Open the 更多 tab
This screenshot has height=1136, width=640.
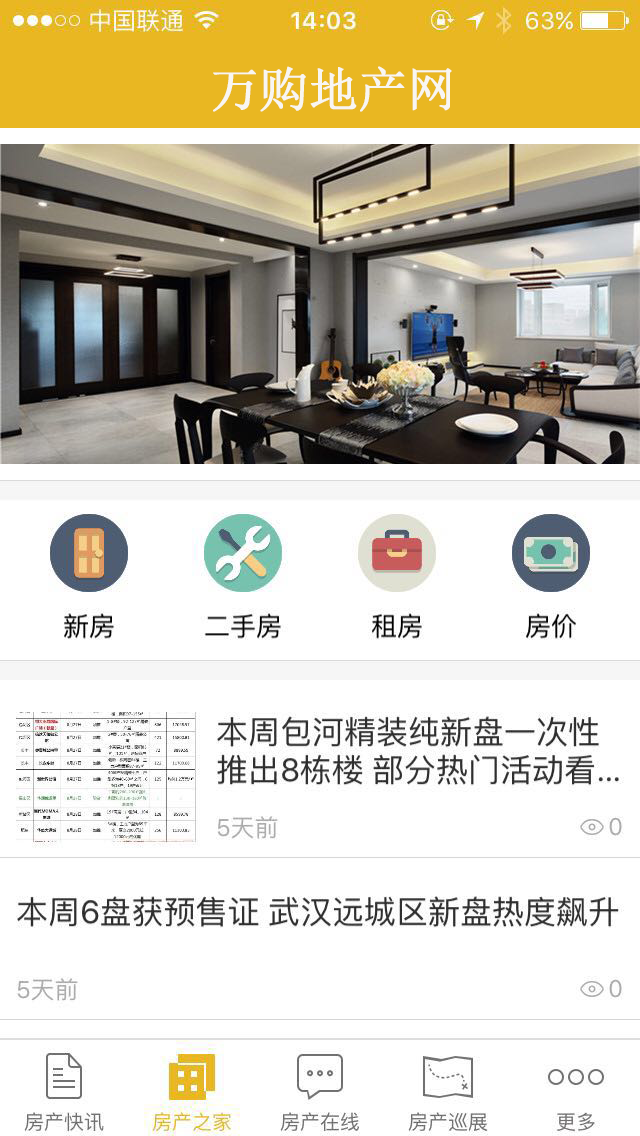pos(576,1090)
